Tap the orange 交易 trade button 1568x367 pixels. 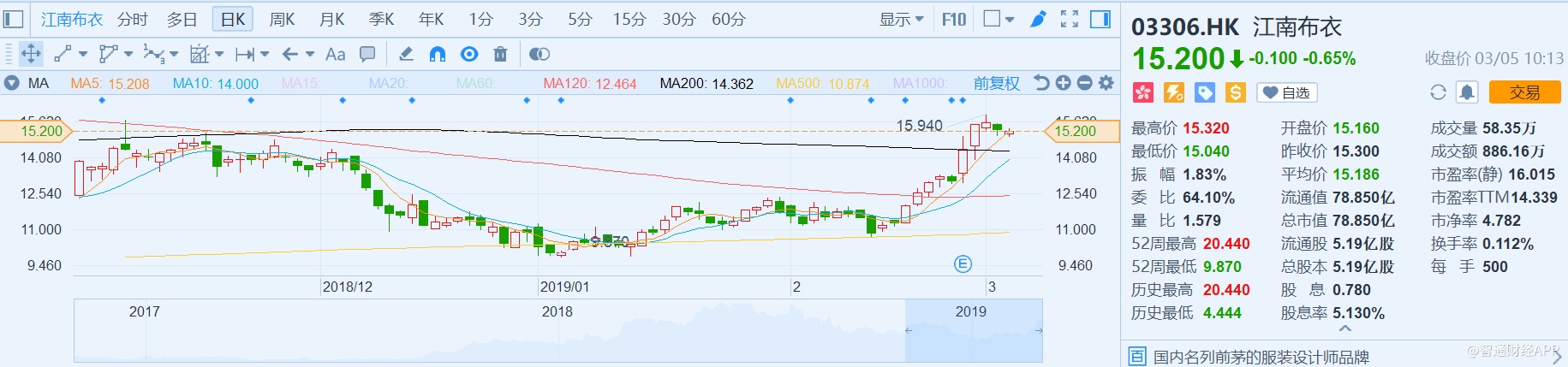[1523, 92]
